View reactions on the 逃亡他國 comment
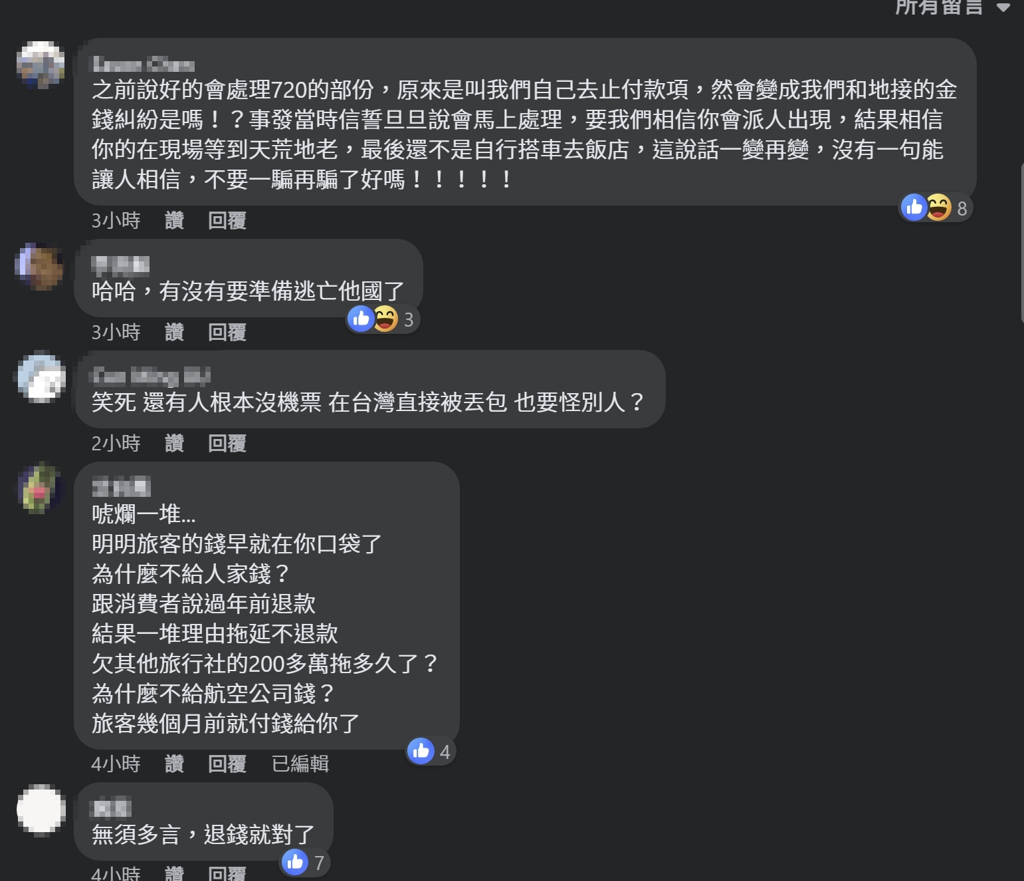 [x=382, y=319]
